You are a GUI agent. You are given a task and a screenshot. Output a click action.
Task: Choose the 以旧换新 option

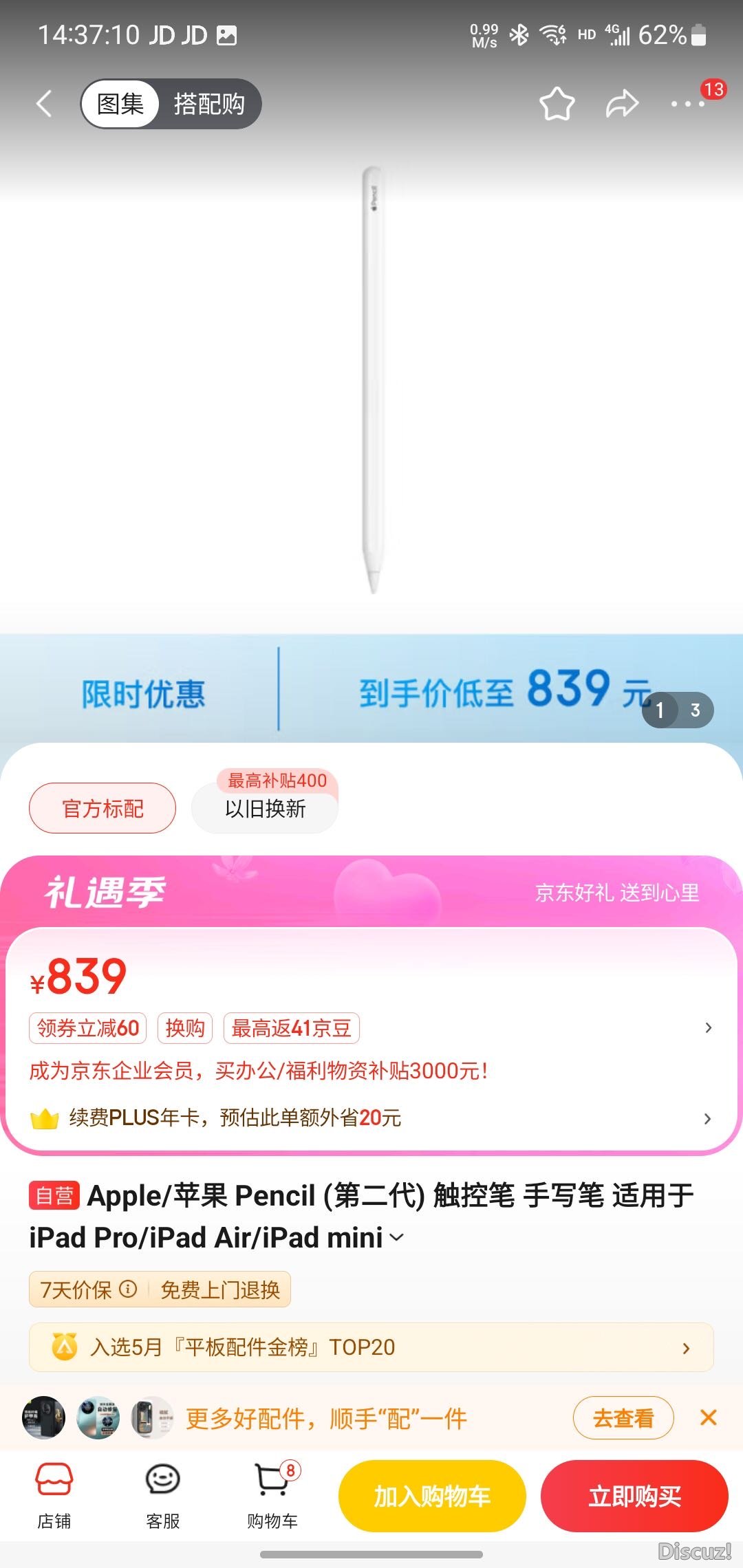[x=265, y=809]
